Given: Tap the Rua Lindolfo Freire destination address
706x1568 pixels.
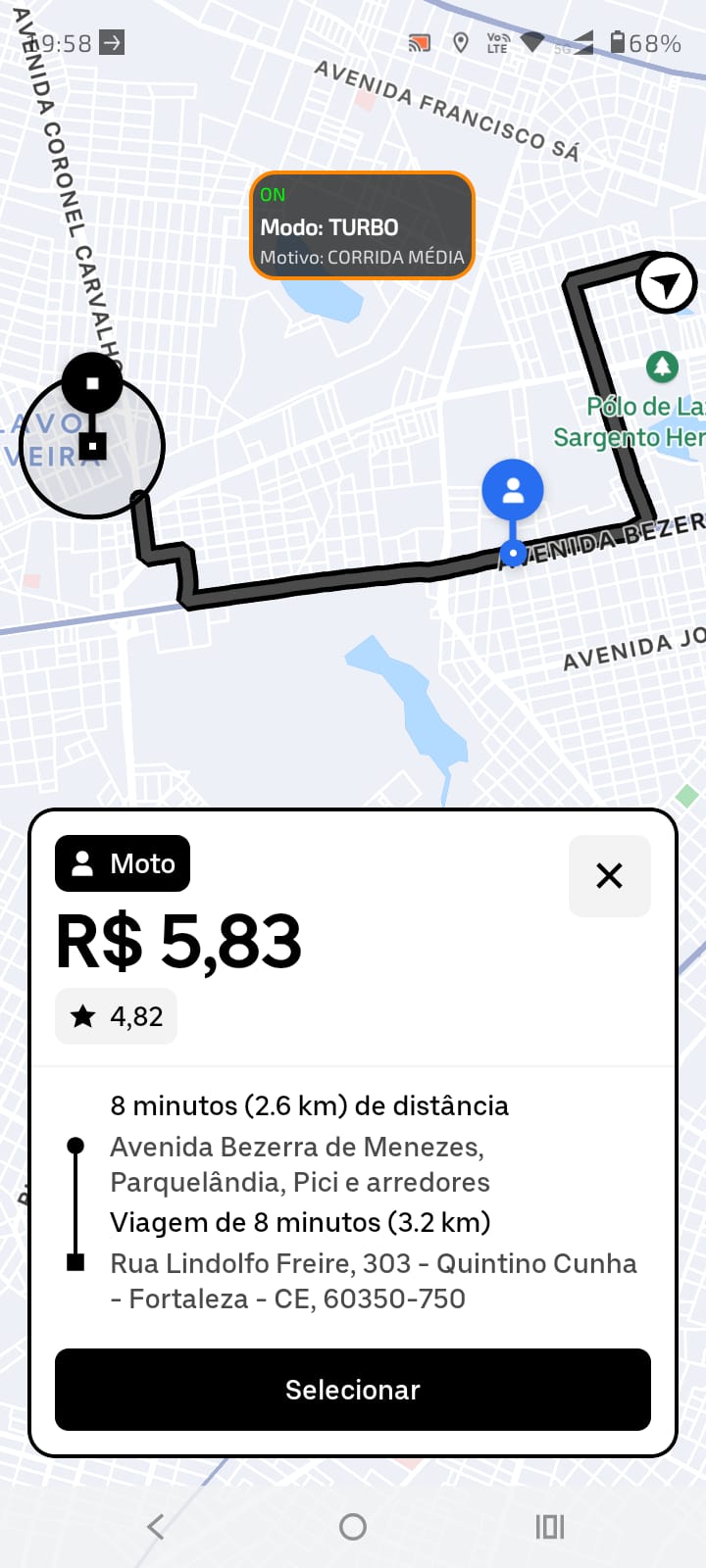Looking at the screenshot, I should [x=373, y=1281].
